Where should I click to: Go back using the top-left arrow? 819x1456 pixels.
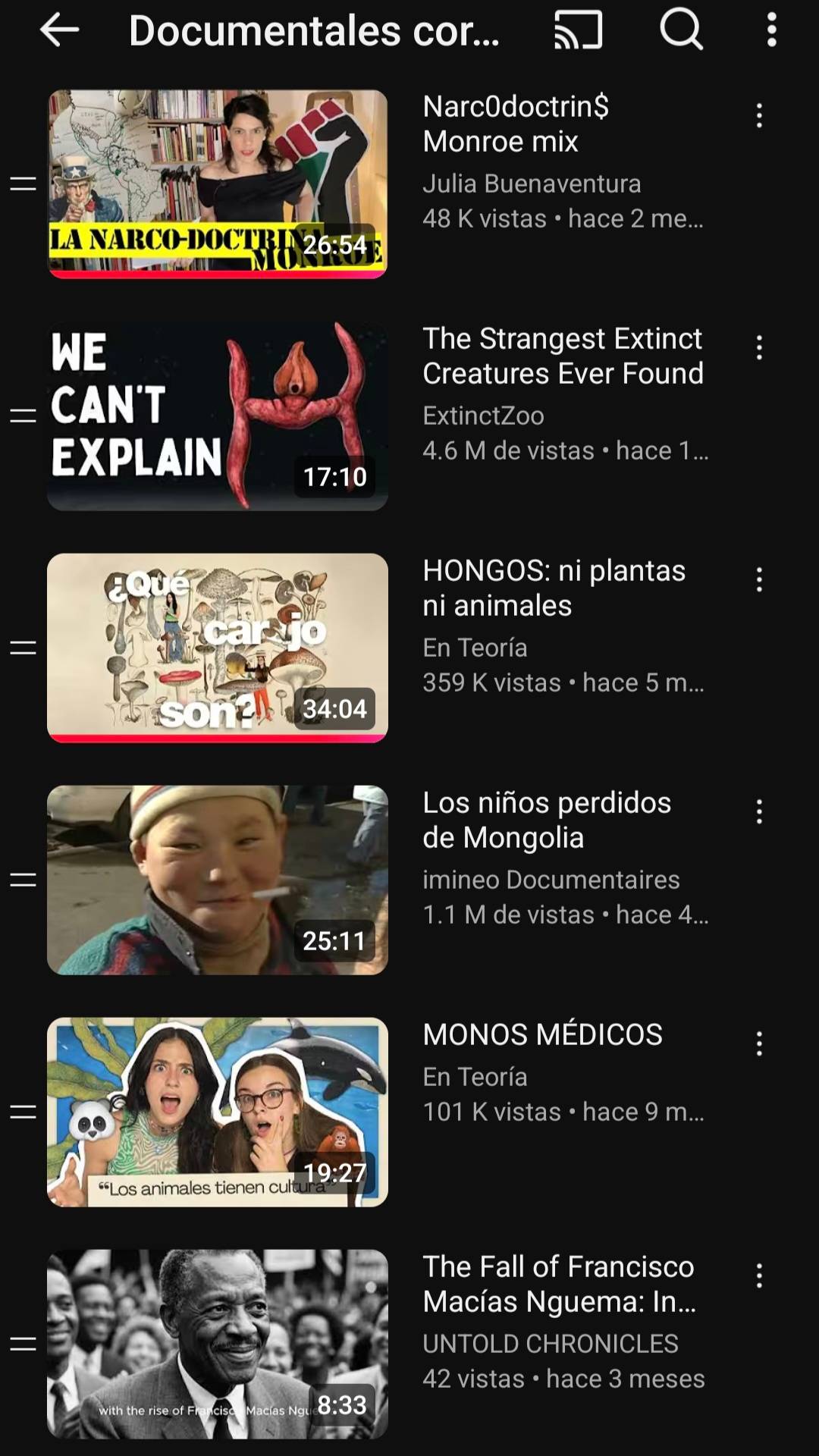(x=59, y=30)
